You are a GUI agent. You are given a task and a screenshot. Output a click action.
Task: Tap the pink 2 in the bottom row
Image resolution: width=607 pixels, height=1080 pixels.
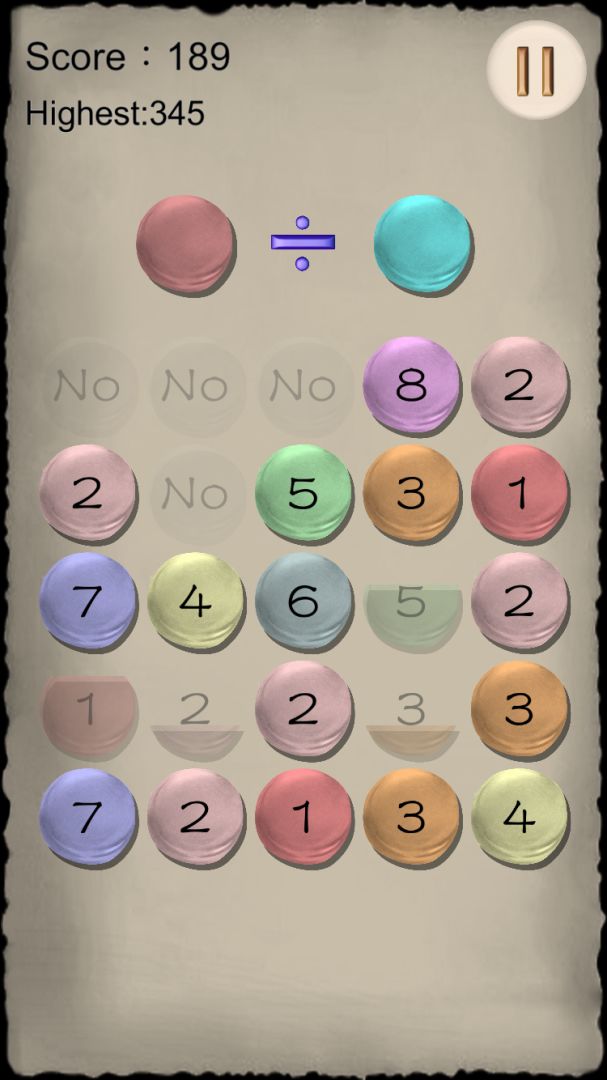coord(195,817)
